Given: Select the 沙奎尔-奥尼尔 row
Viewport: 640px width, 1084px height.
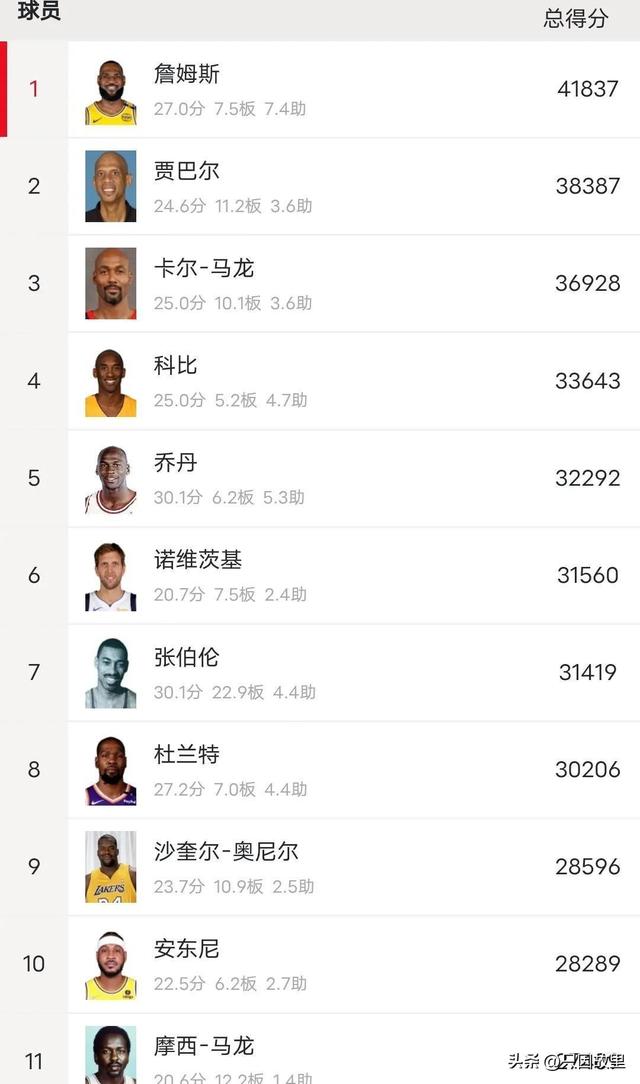Looking at the screenshot, I should click(320, 867).
